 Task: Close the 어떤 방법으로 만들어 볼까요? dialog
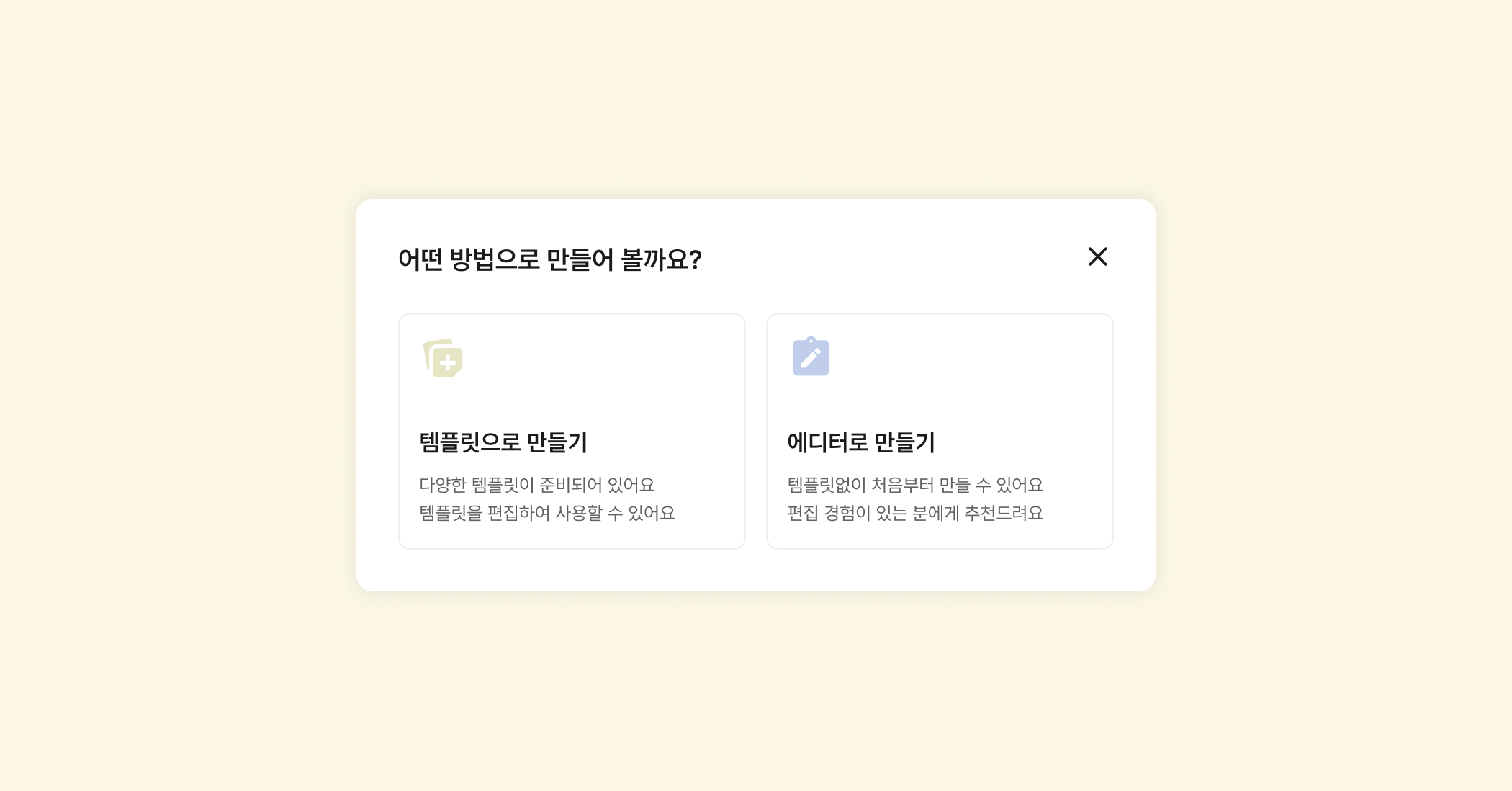tap(1097, 256)
